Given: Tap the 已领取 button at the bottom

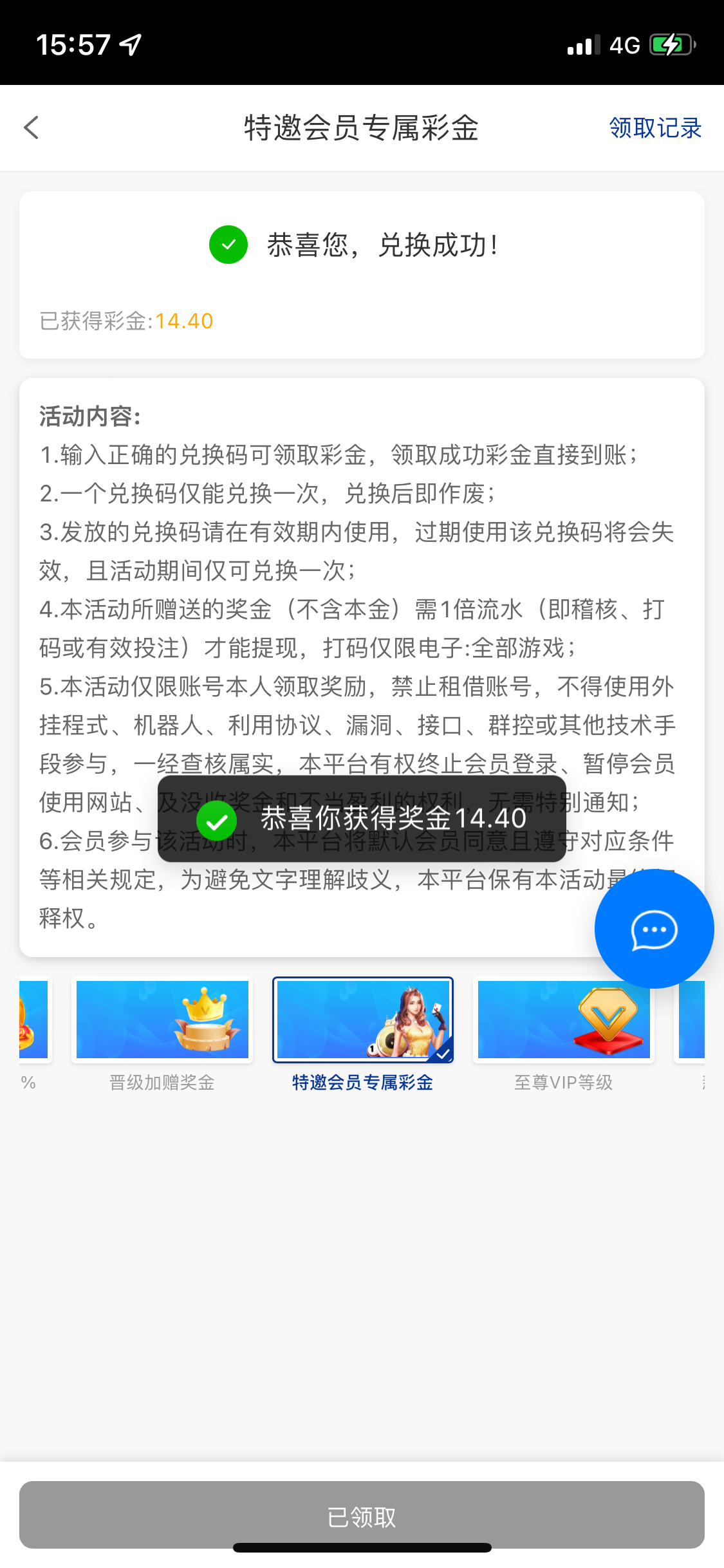Looking at the screenshot, I should [362, 1515].
